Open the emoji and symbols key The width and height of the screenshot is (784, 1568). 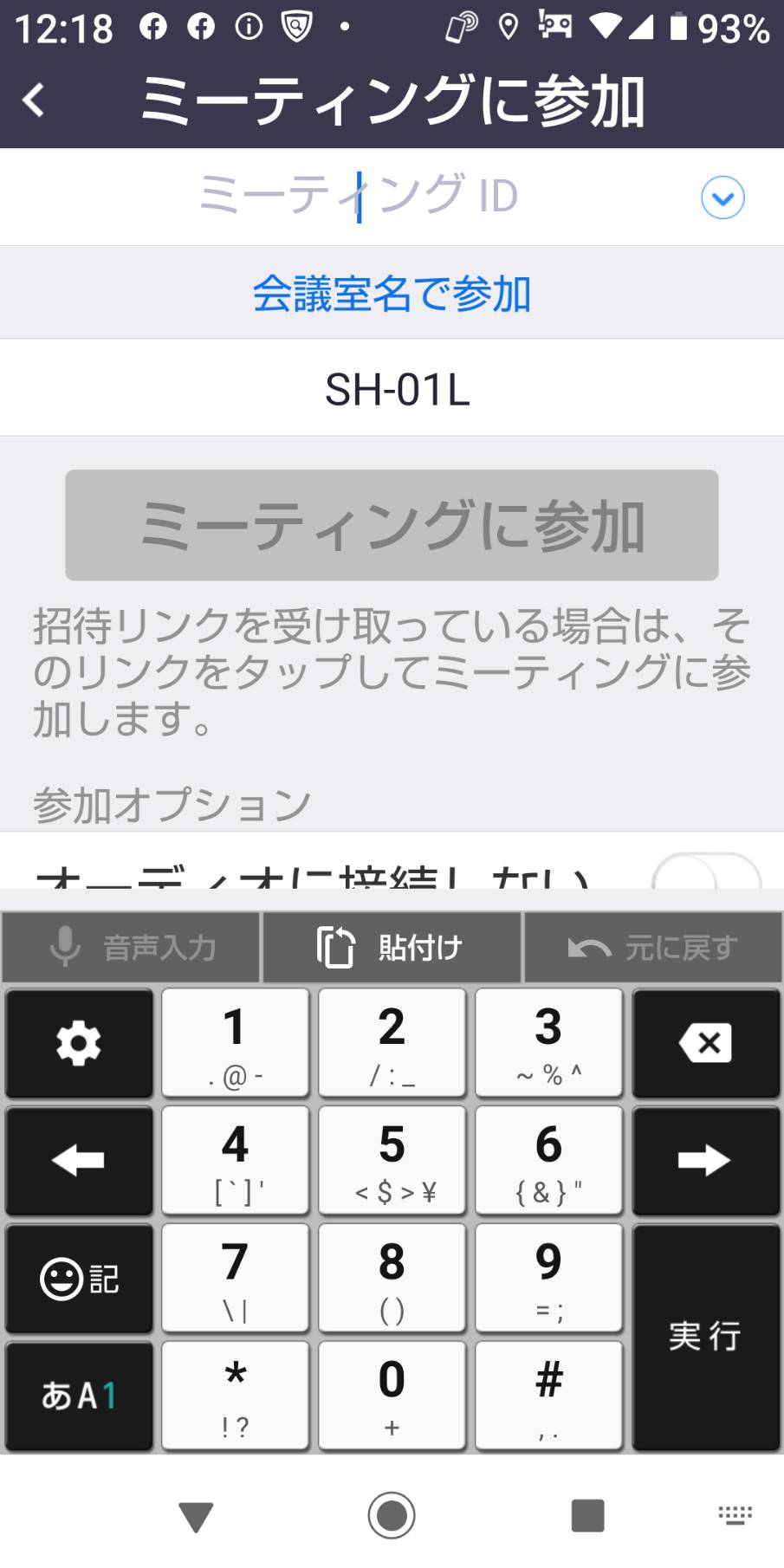pos(79,1279)
